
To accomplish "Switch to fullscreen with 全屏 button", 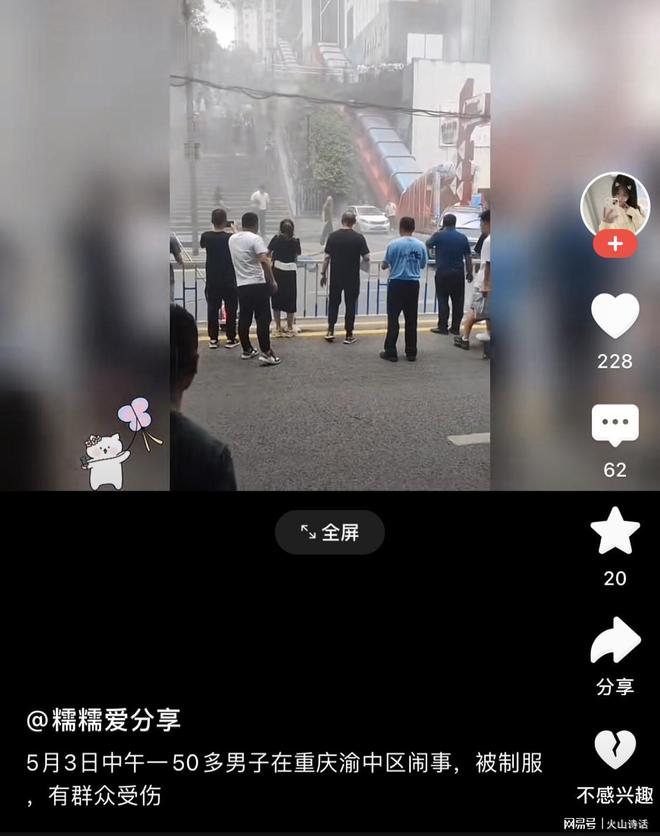I will click(x=330, y=532).
